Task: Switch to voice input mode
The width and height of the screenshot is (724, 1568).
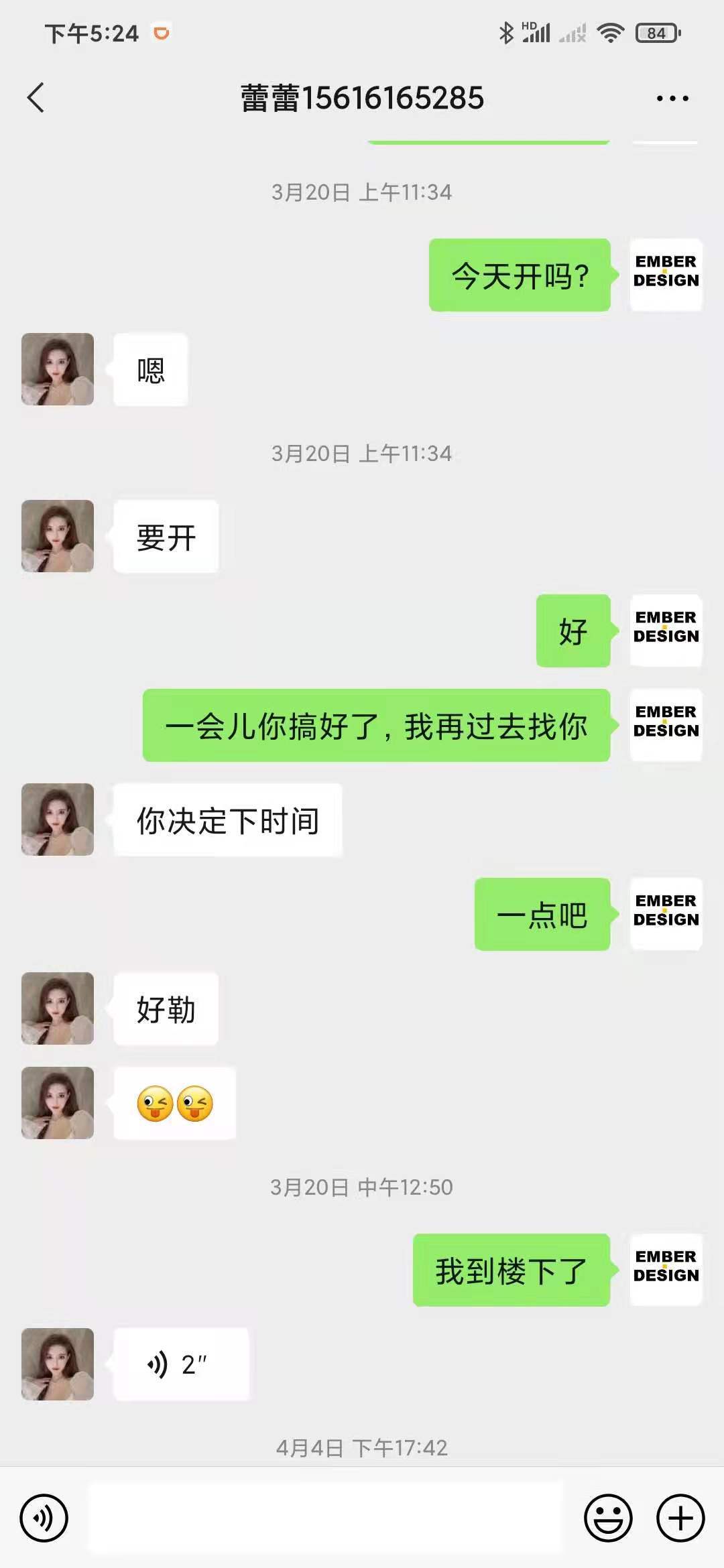Action: coord(44,1518)
